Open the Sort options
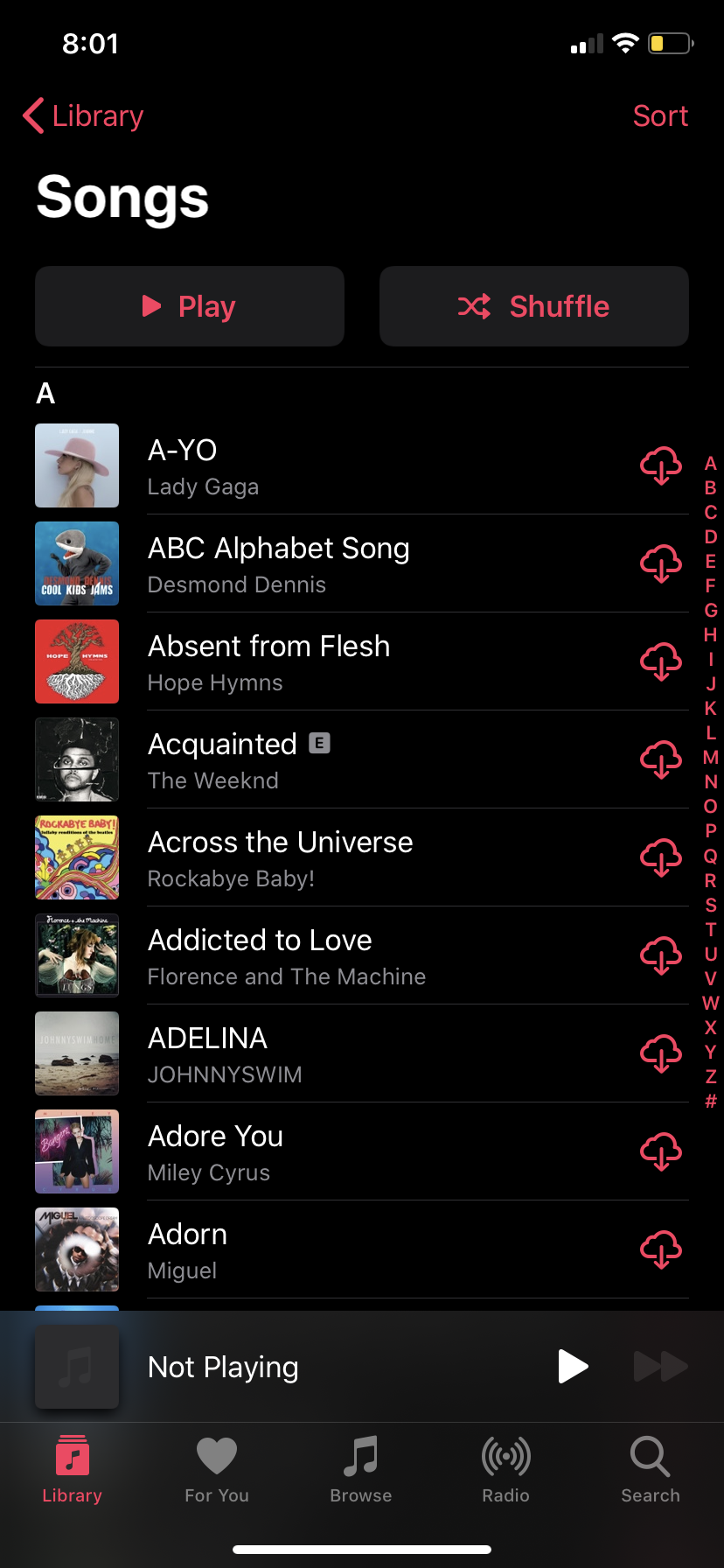 (x=660, y=115)
